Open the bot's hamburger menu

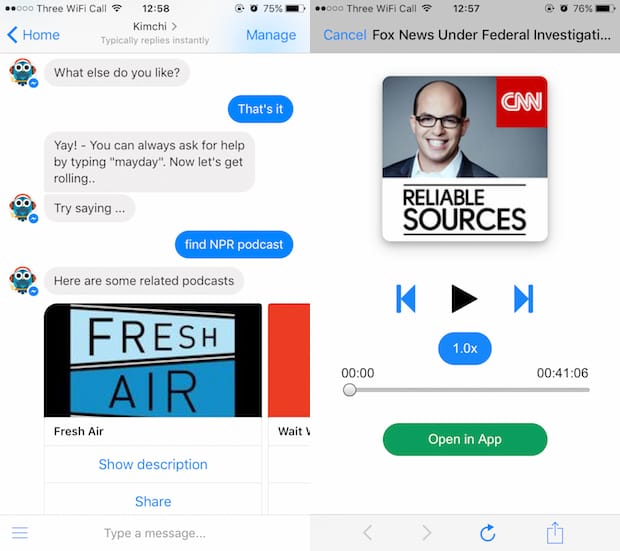(x=20, y=533)
